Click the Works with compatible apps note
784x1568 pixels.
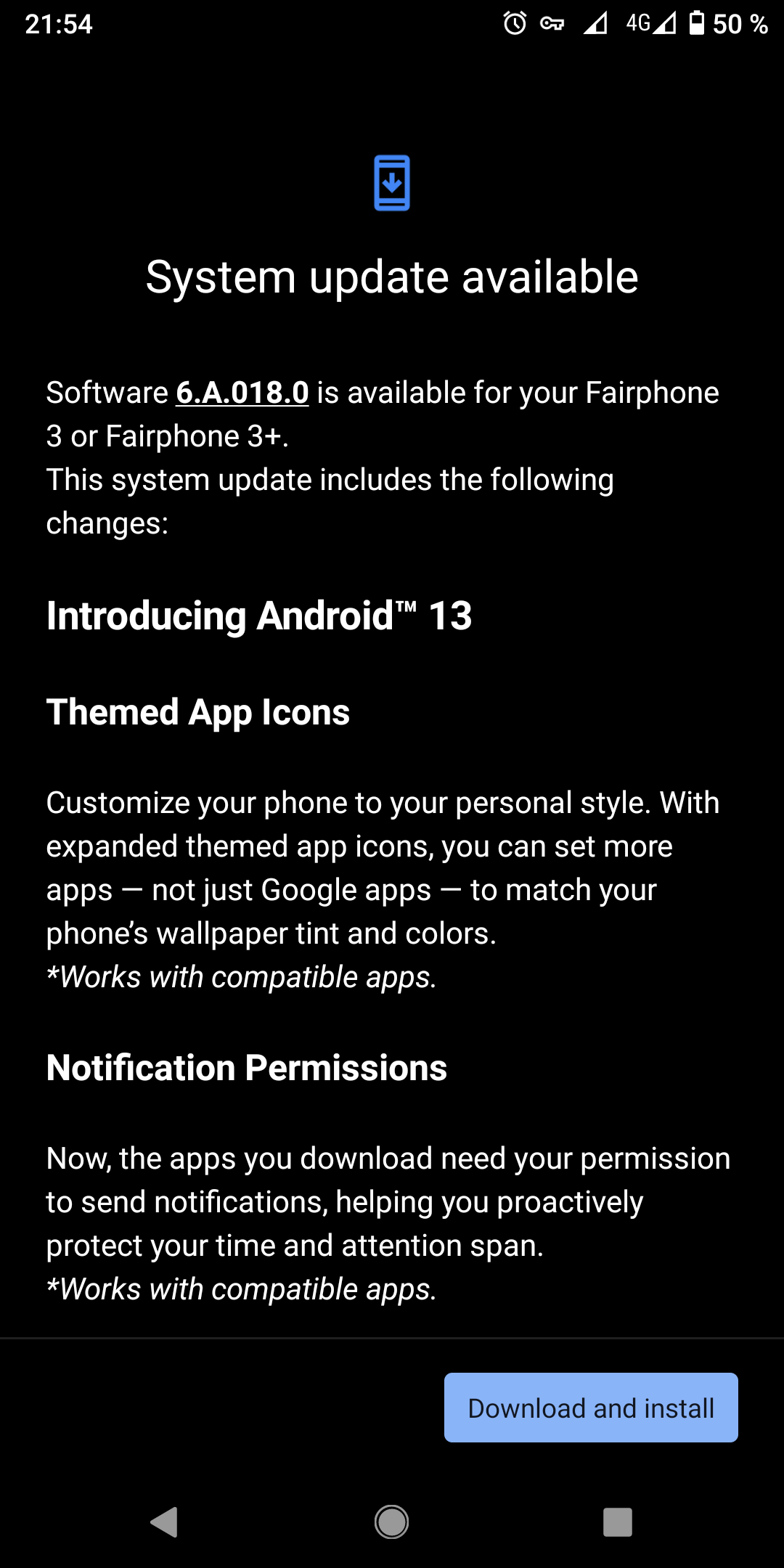tap(242, 977)
